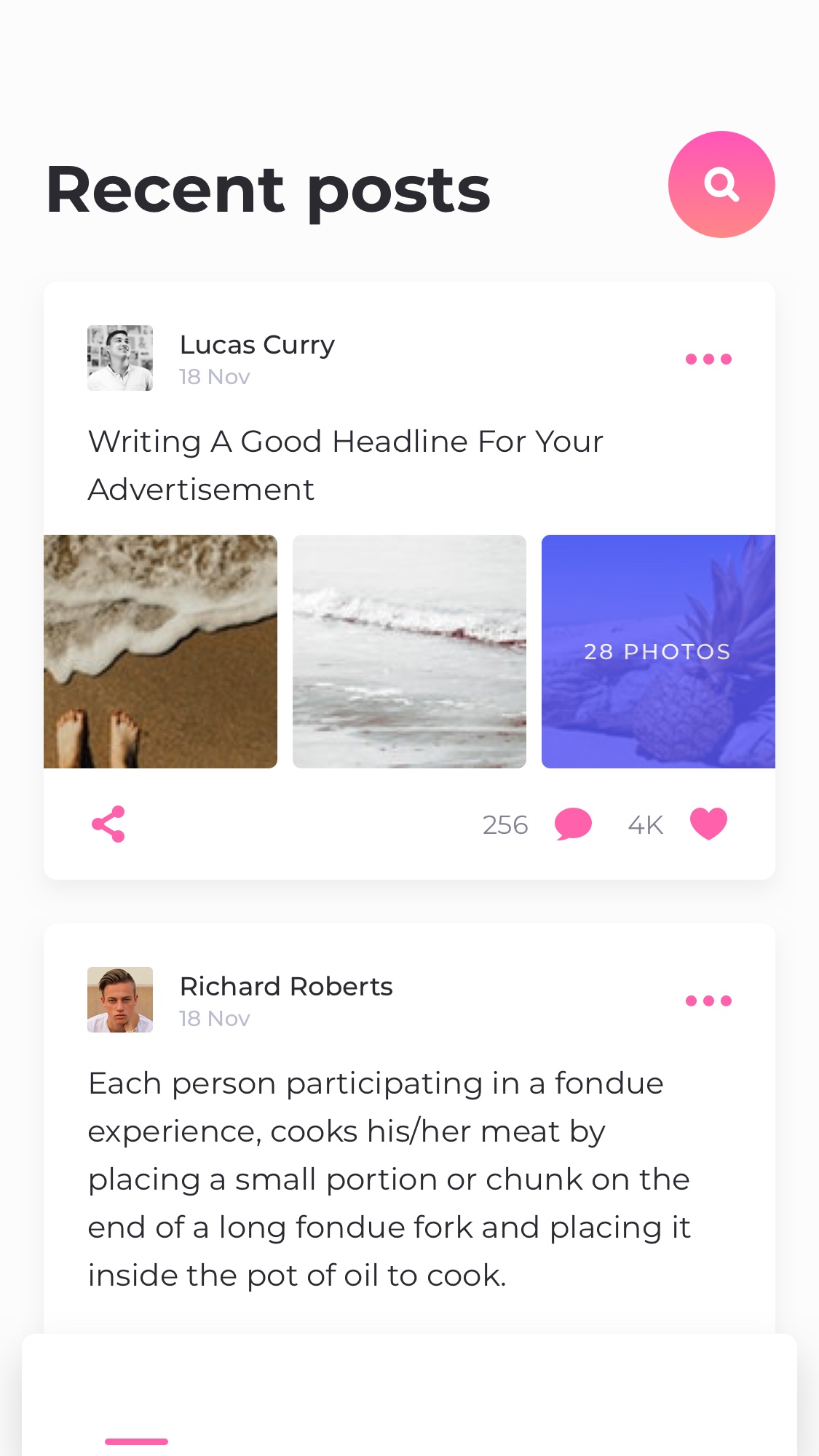Open the headline post about advertisement writing

click(x=346, y=465)
